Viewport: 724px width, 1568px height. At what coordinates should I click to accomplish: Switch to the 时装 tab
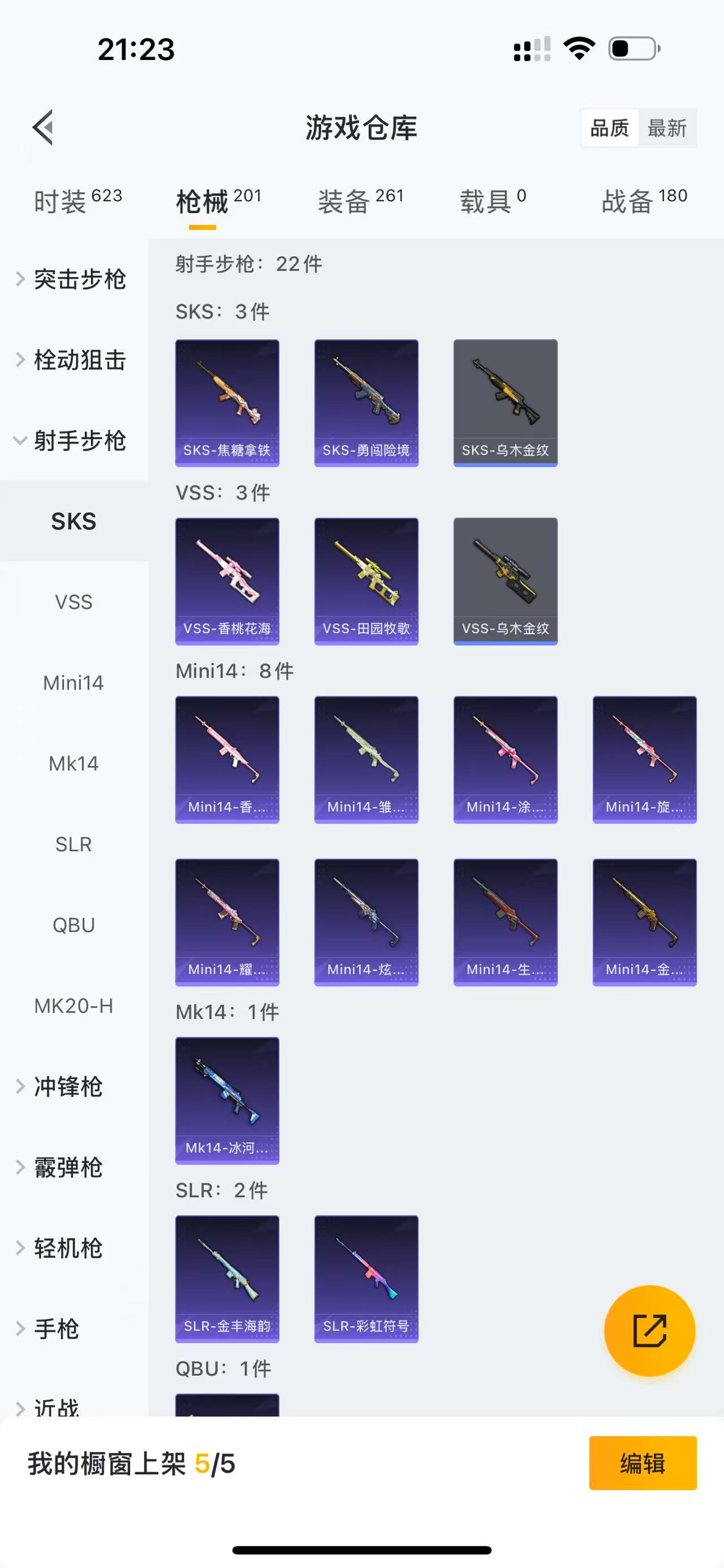[77, 201]
